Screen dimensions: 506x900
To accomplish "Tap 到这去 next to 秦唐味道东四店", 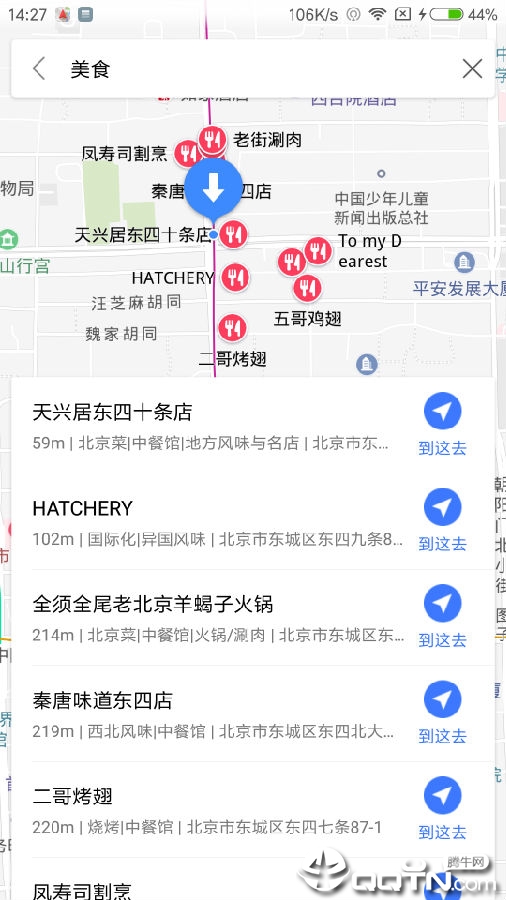I will point(442,713).
